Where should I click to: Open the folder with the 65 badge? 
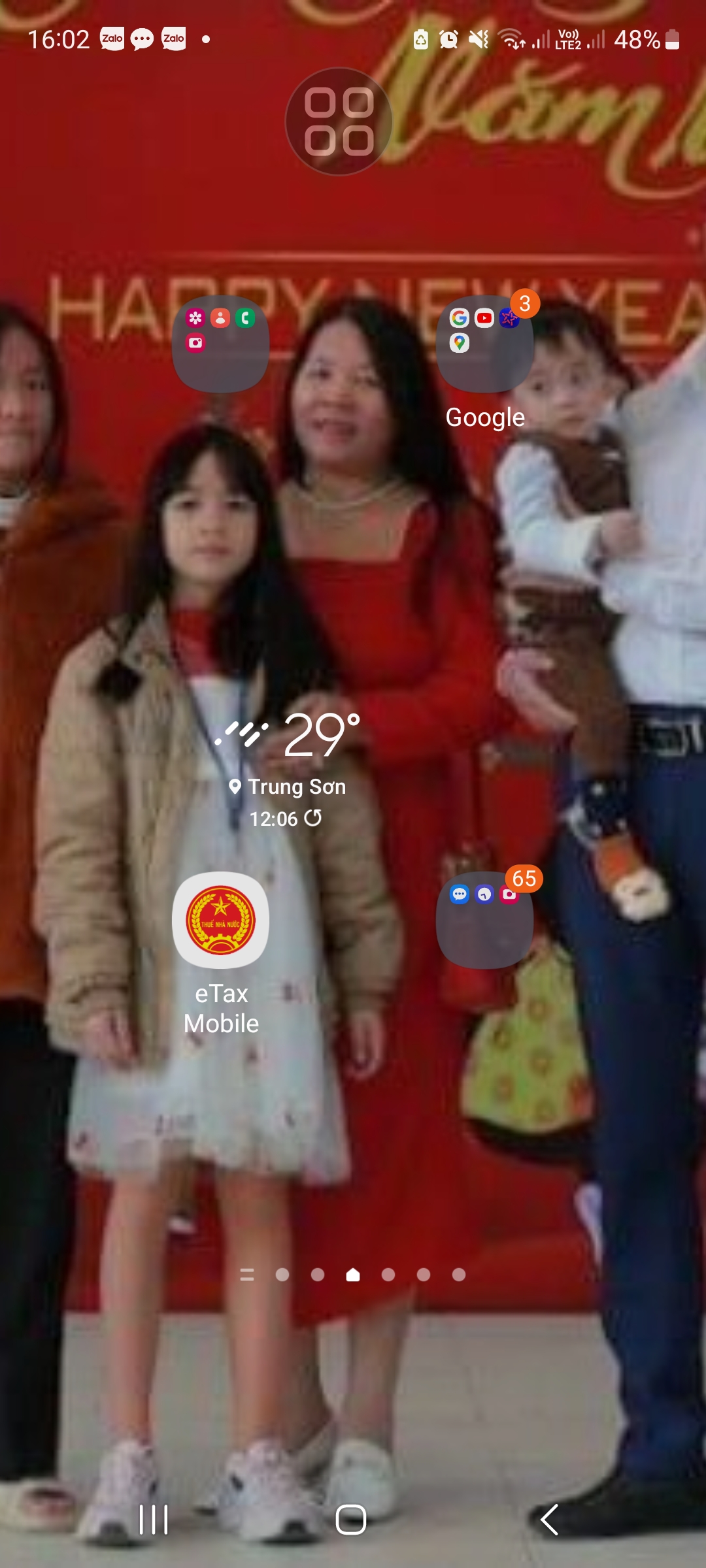click(x=484, y=920)
